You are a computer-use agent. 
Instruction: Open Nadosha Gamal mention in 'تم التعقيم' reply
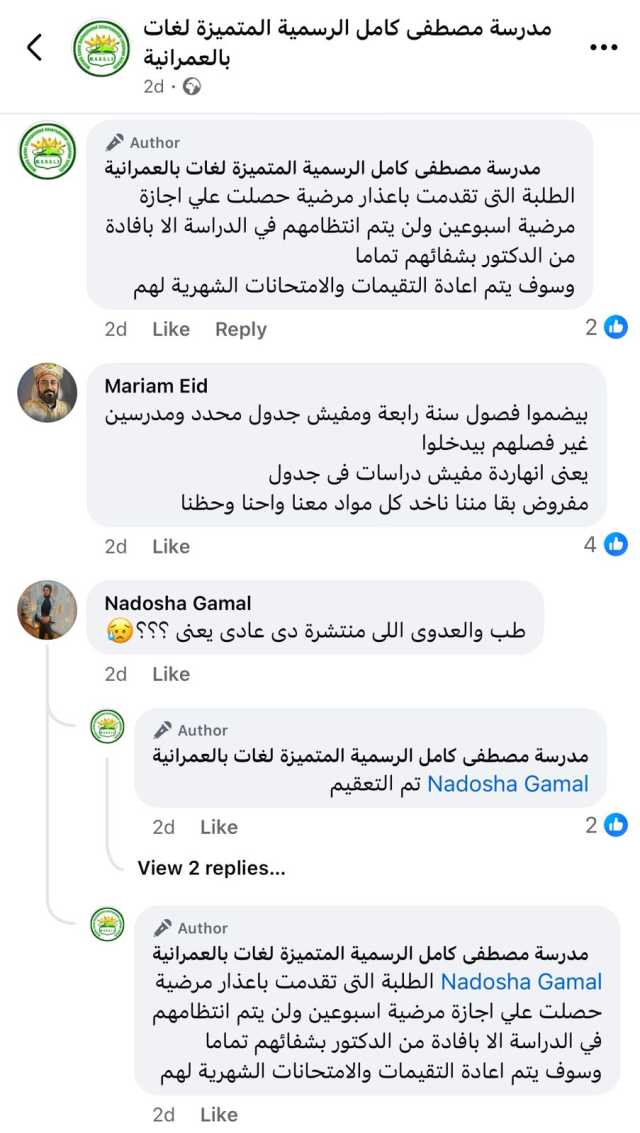(x=508, y=784)
